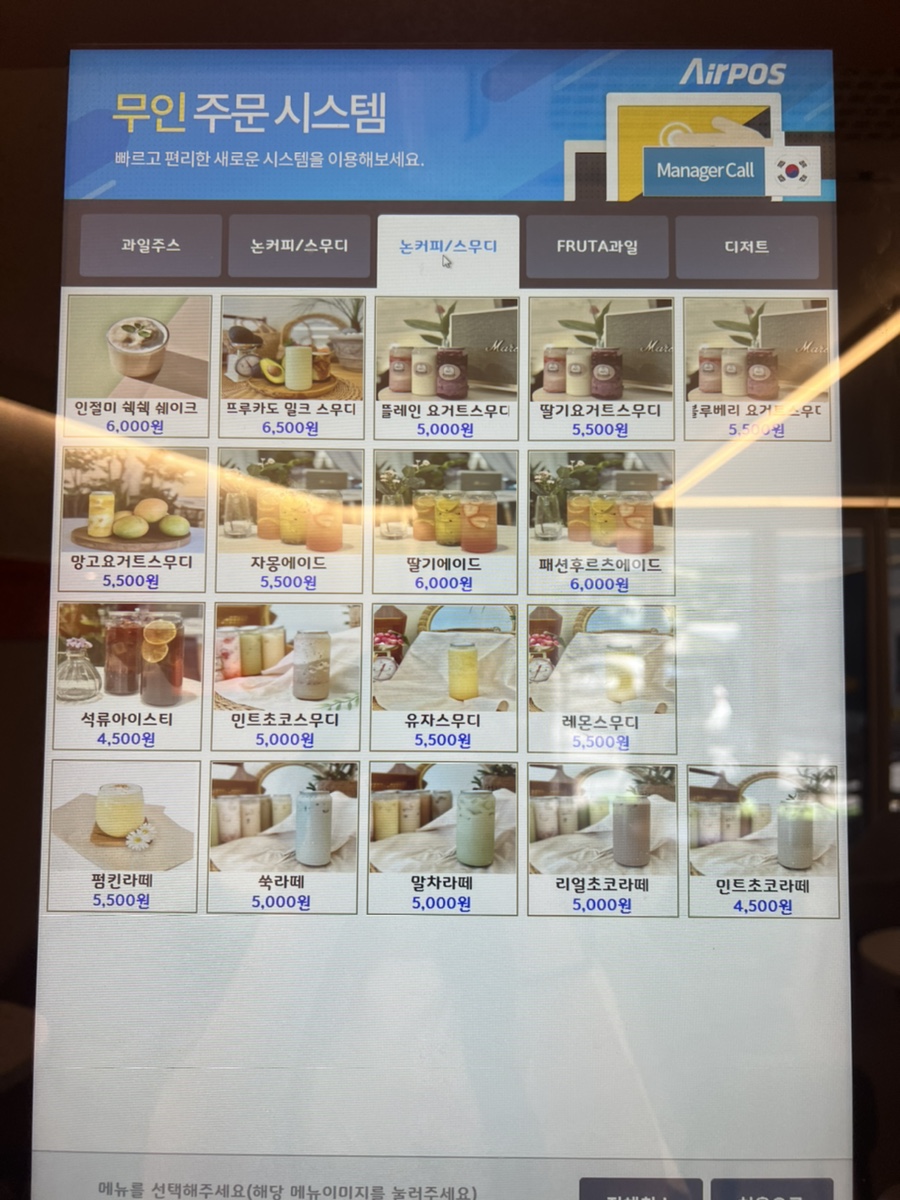Switch to the 과일주스 tab
The width and height of the screenshot is (900, 1200).
click(151, 246)
